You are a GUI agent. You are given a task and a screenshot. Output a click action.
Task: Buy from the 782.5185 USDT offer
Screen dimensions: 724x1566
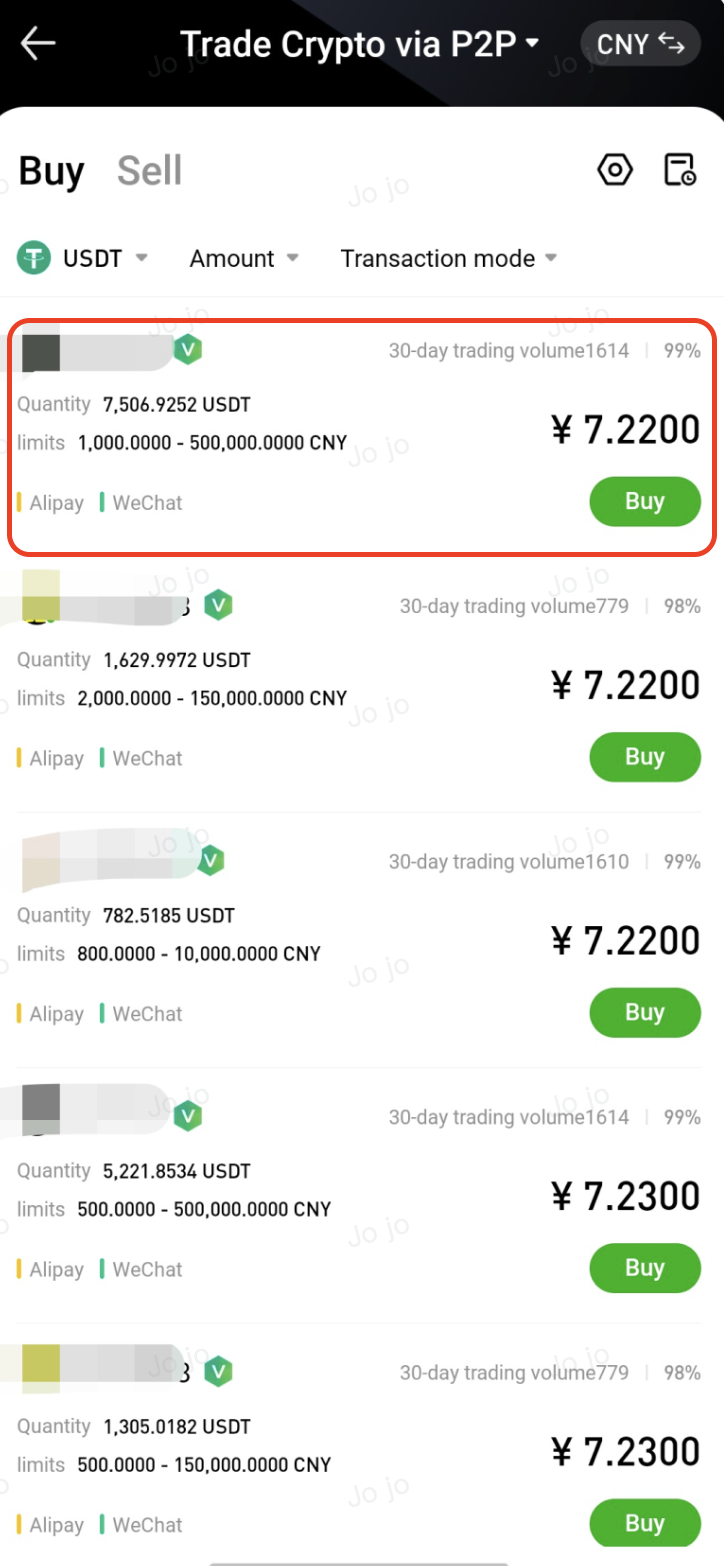pyautogui.click(x=644, y=1012)
